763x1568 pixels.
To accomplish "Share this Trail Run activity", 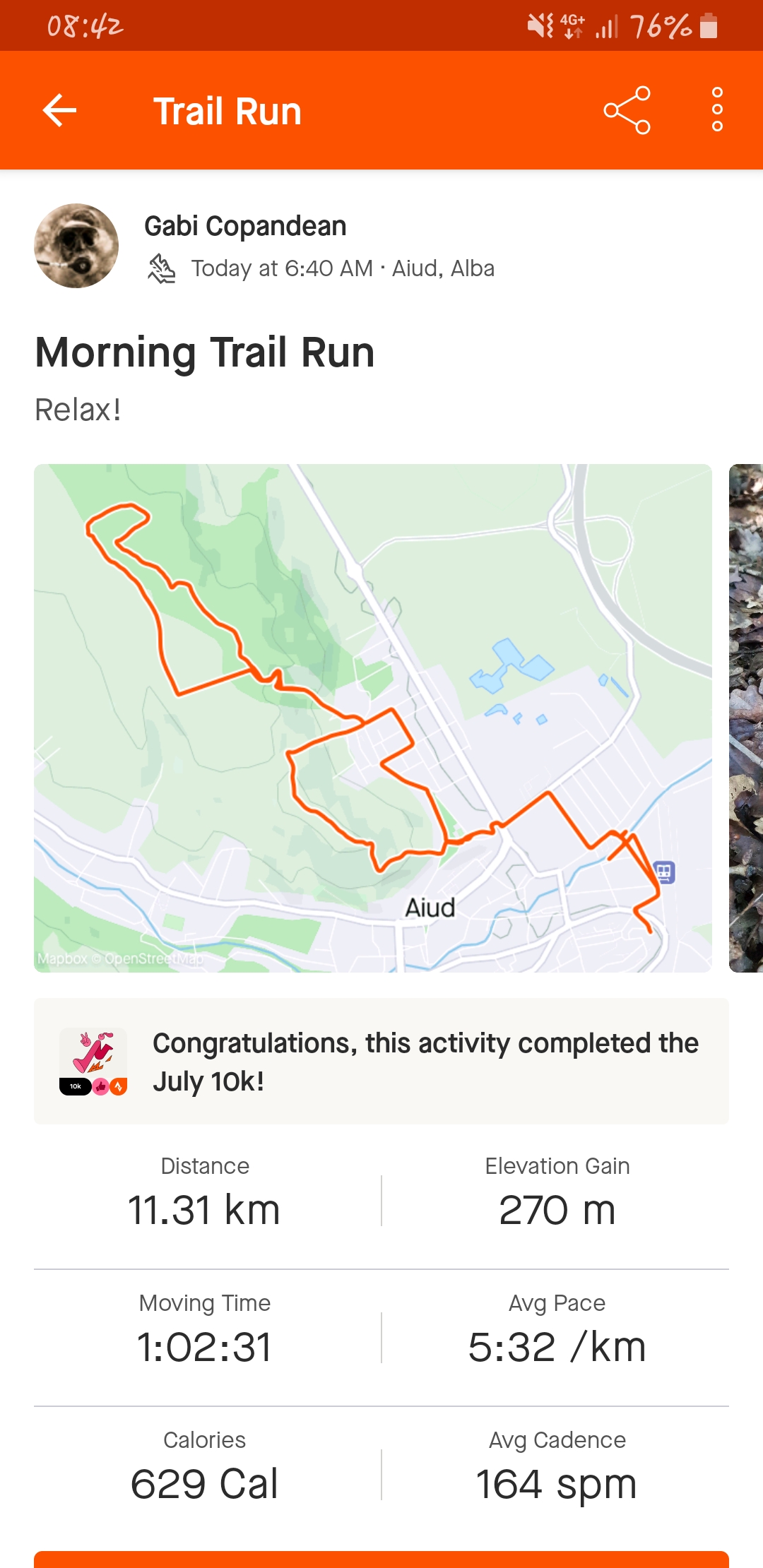I will 627,111.
